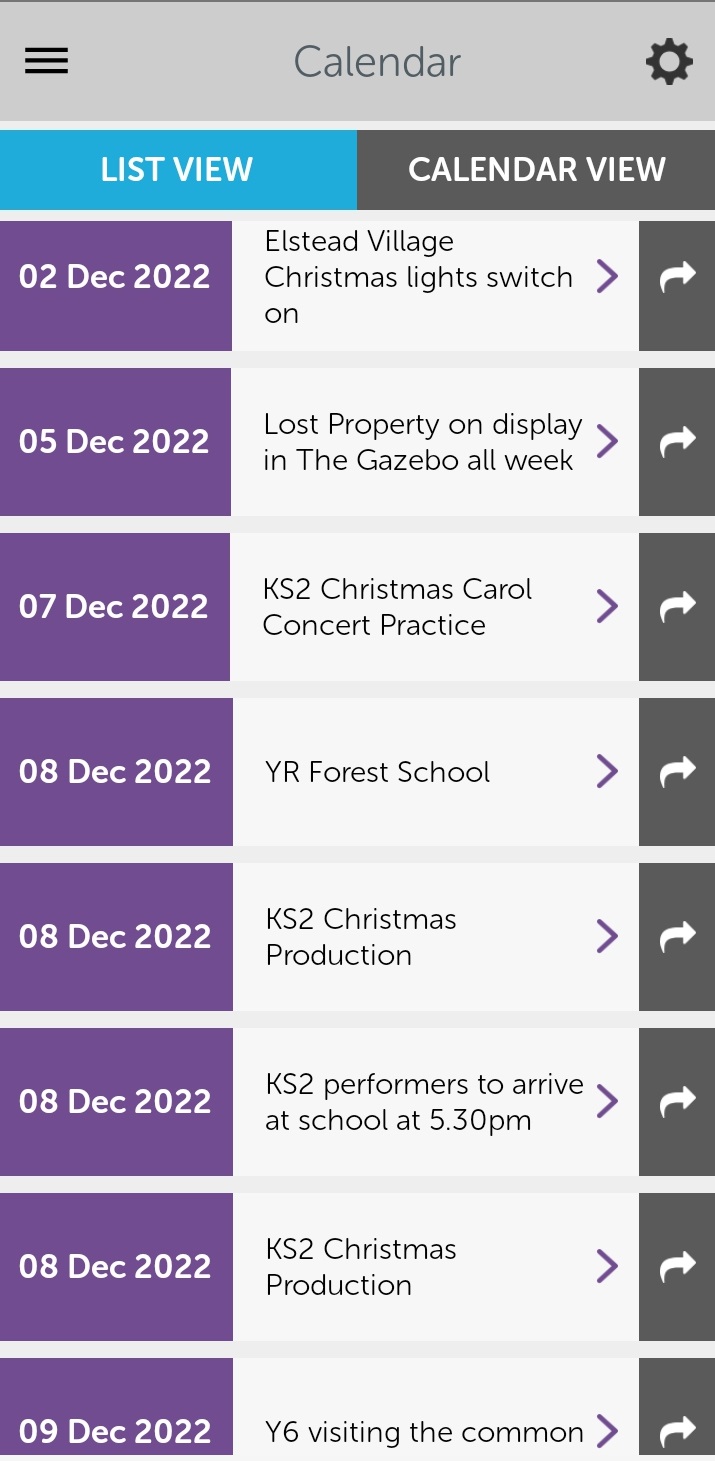715x1461 pixels.
Task: Open the hamburger drawer menu
Action: [x=46, y=62]
